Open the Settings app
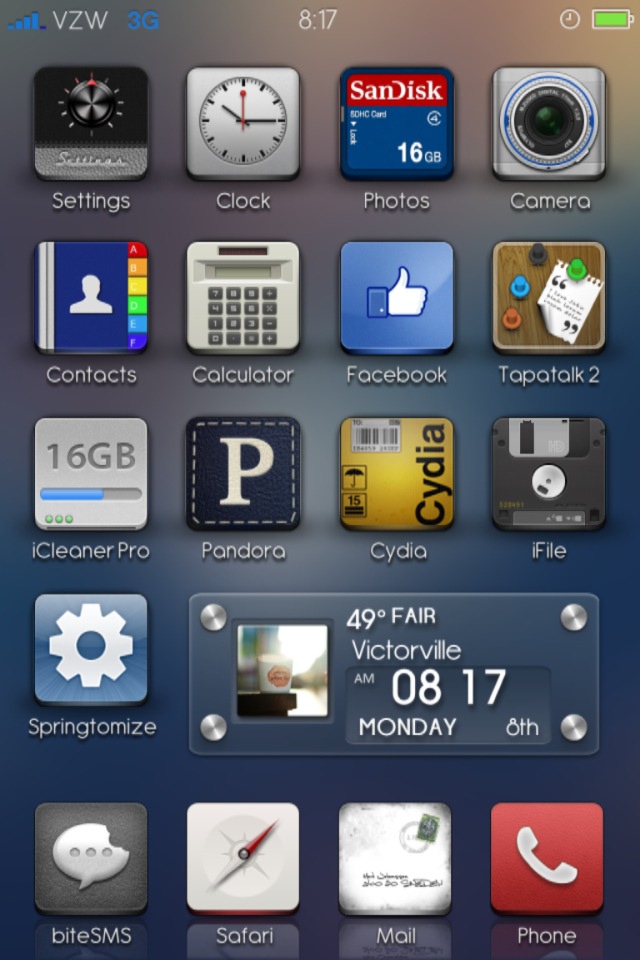The height and width of the screenshot is (960, 640). 91,123
